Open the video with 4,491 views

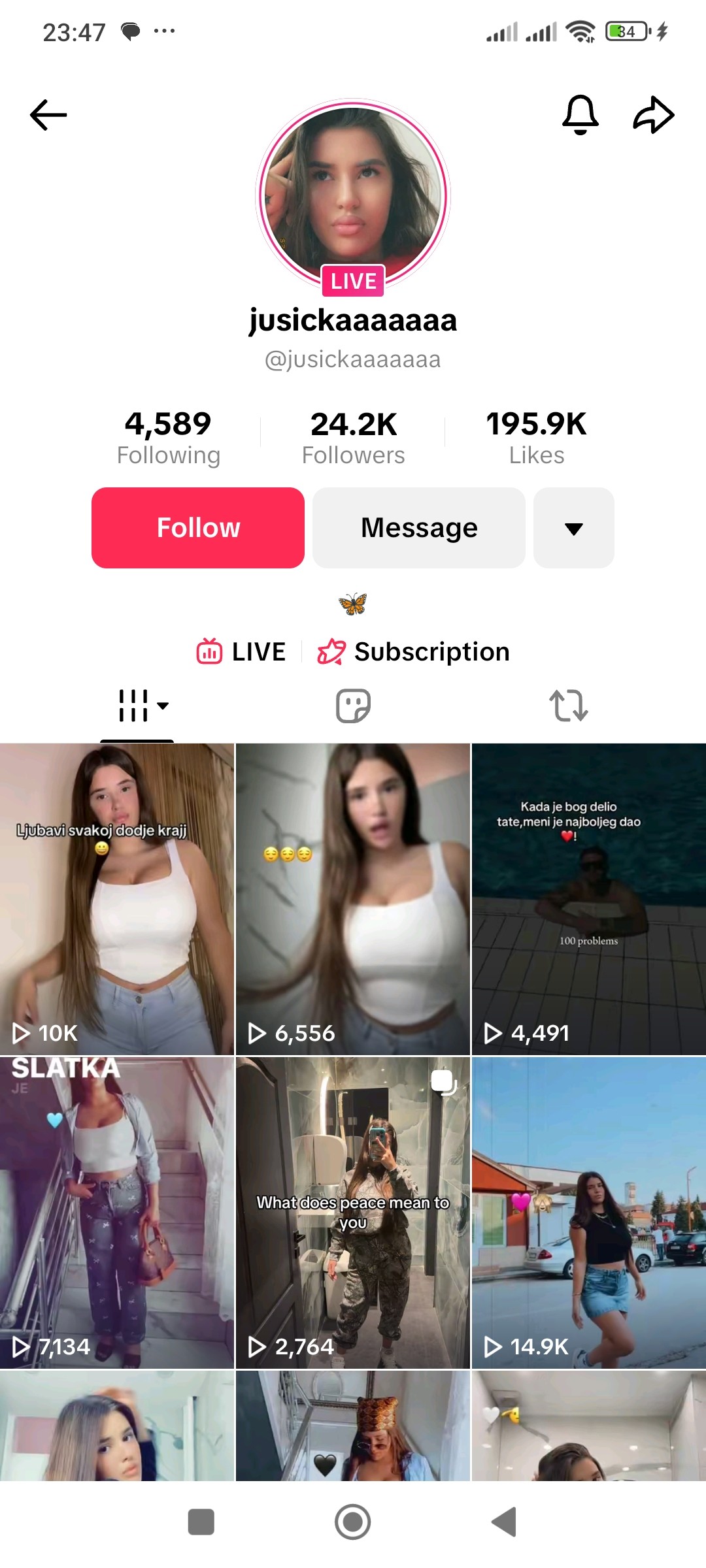588,899
